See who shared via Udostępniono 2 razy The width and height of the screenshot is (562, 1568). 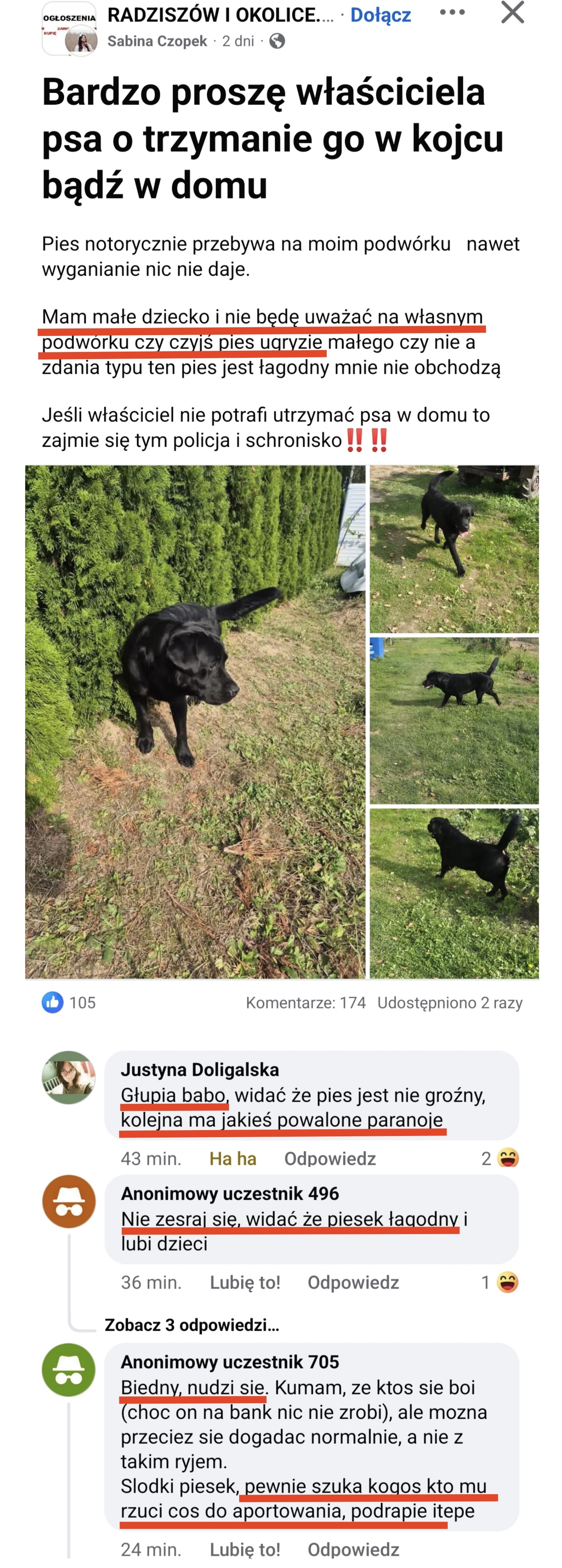[x=449, y=1003]
